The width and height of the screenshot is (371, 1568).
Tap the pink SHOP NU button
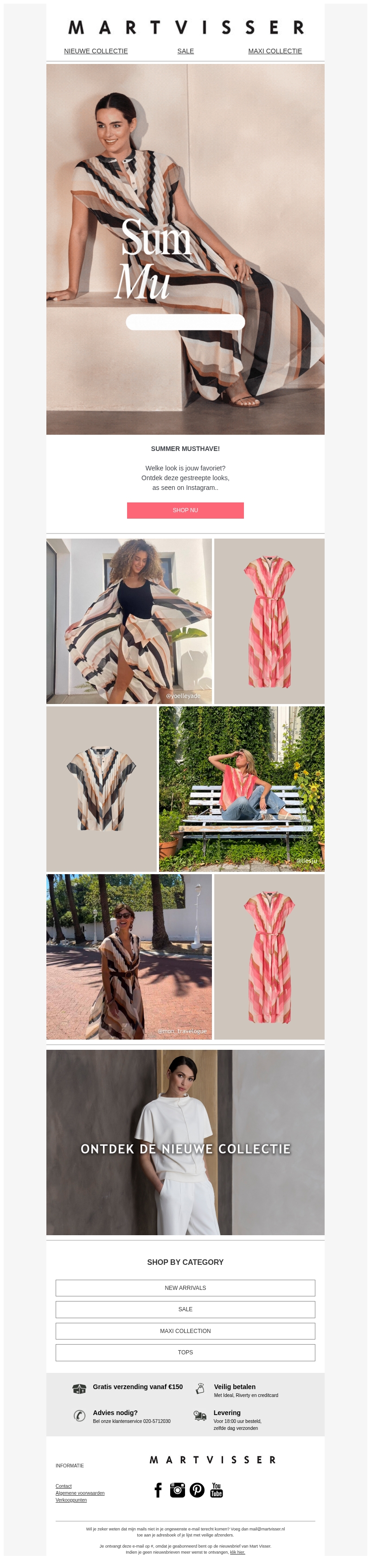coord(185,510)
